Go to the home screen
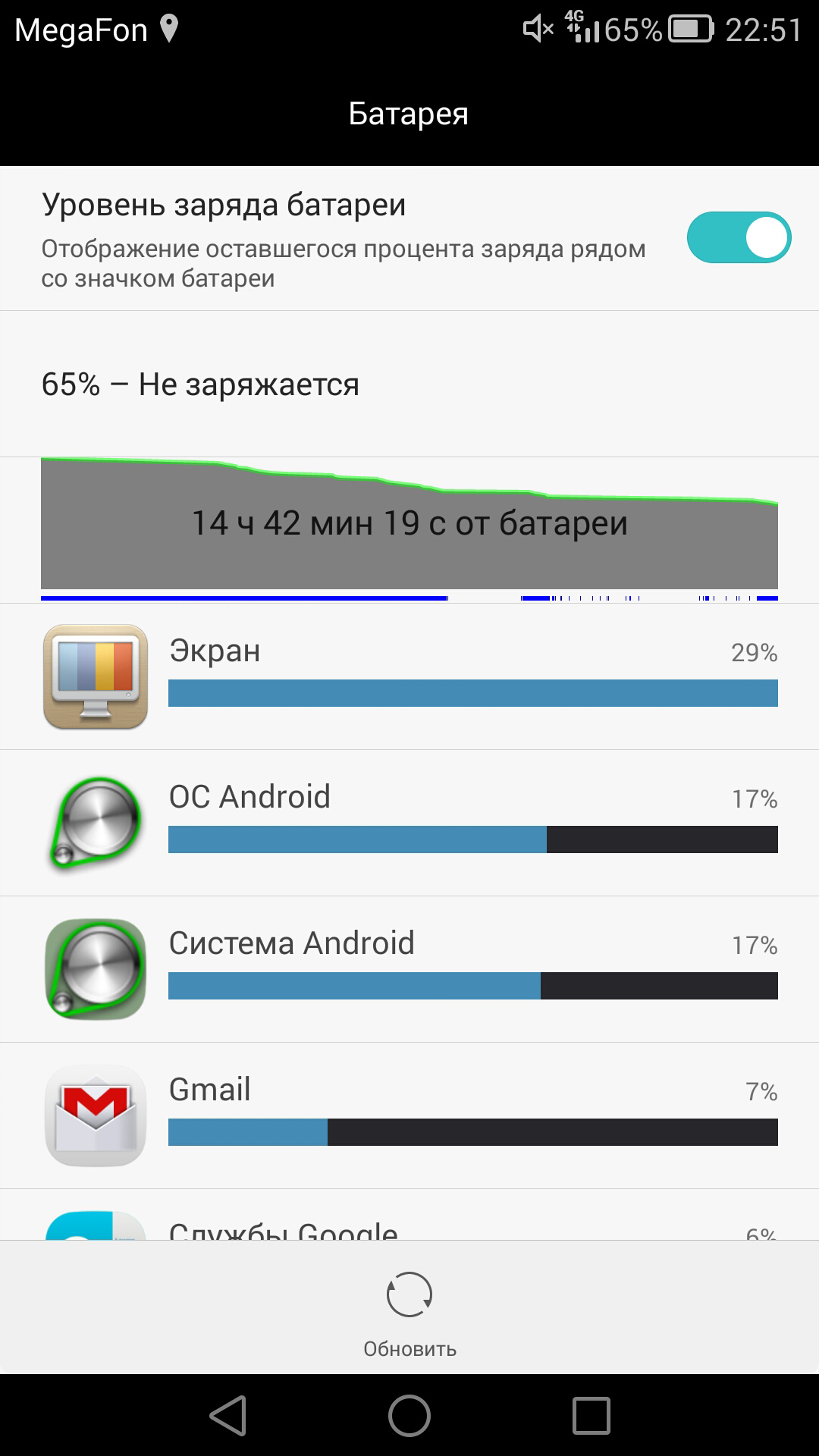This screenshot has height=1456, width=819. [409, 1415]
